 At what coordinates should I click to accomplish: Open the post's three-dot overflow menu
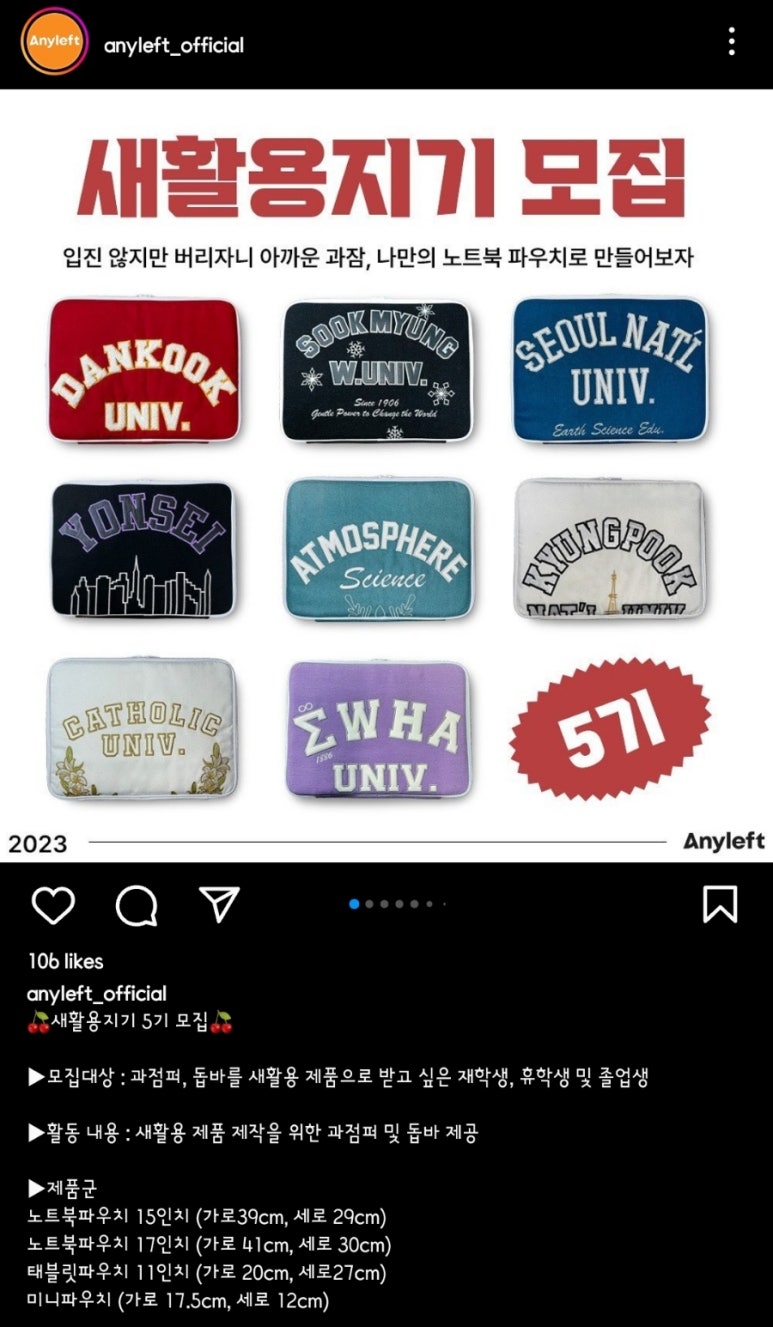(x=732, y=42)
